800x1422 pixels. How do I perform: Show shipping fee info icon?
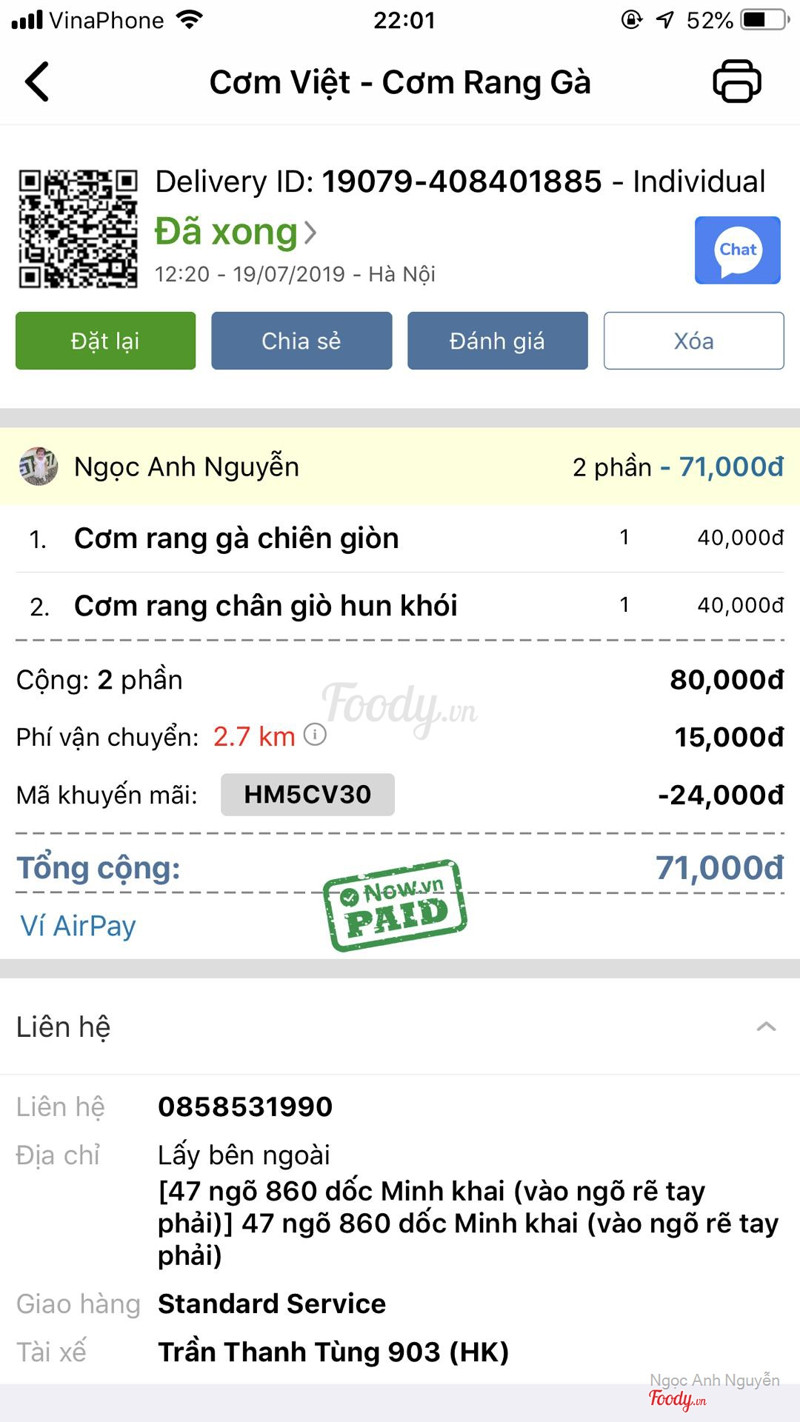point(315,735)
